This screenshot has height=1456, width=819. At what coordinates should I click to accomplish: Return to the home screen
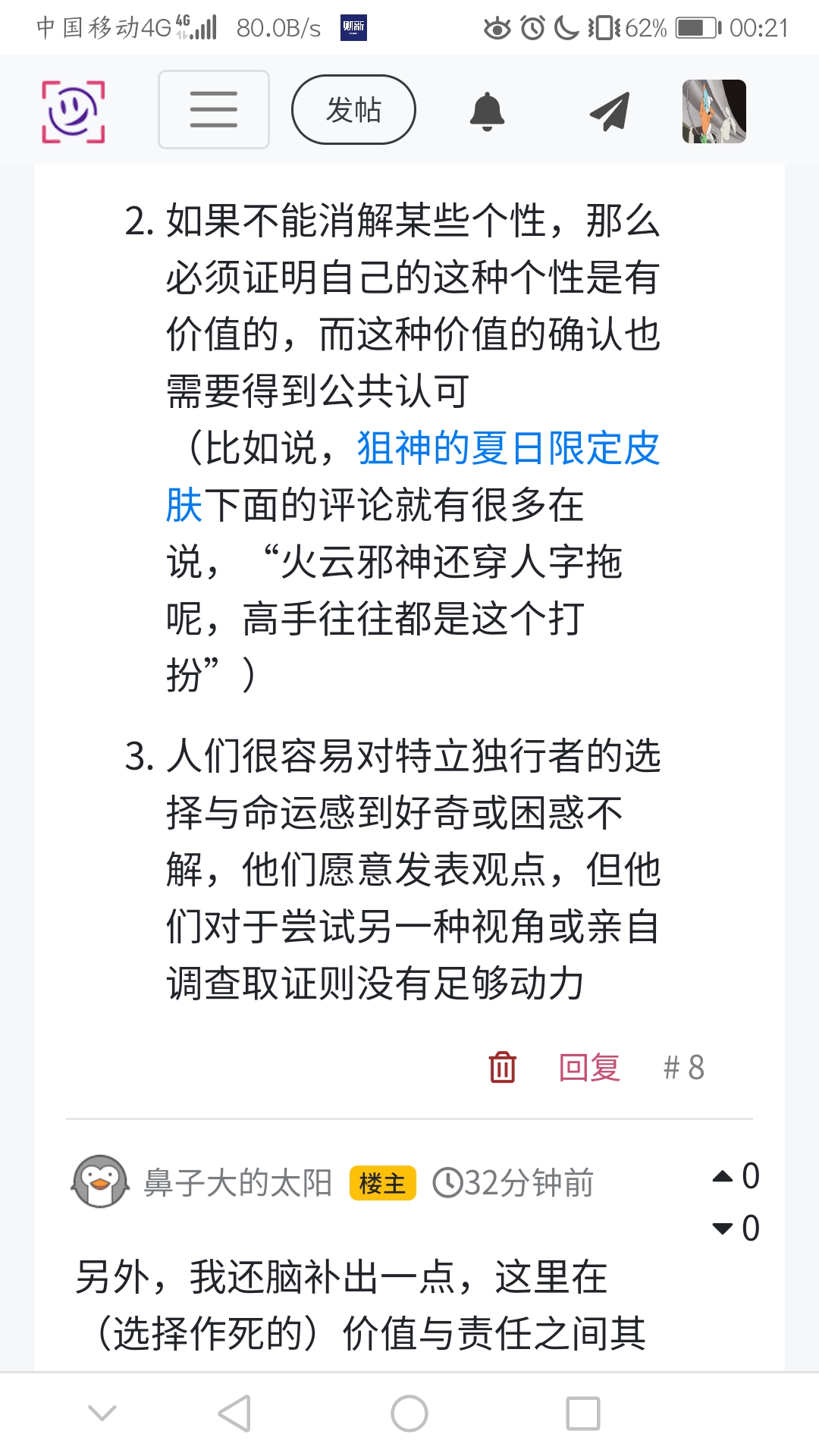click(409, 1414)
